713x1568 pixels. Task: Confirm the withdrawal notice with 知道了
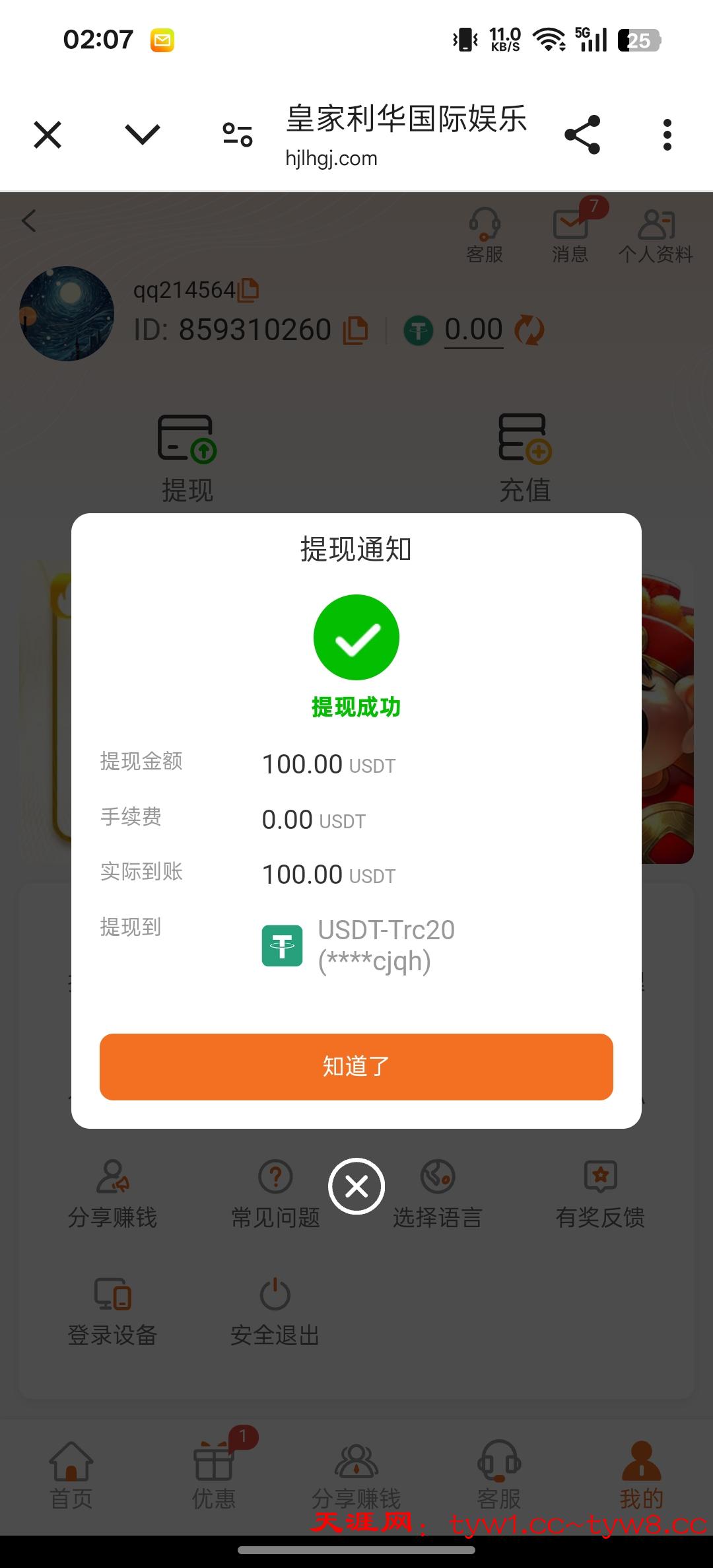tap(356, 1066)
